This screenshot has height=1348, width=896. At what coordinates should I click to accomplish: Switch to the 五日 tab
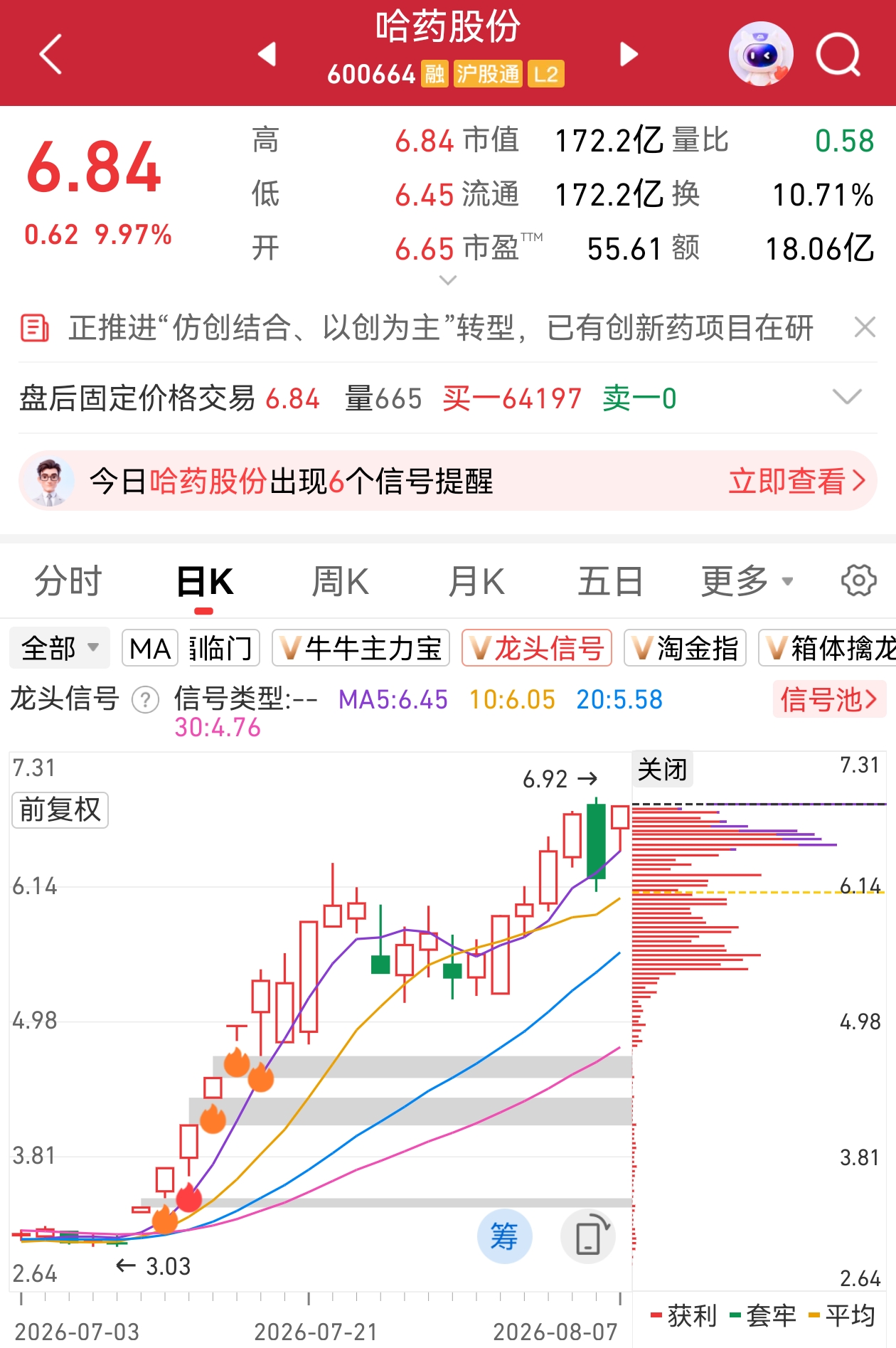pyautogui.click(x=610, y=581)
